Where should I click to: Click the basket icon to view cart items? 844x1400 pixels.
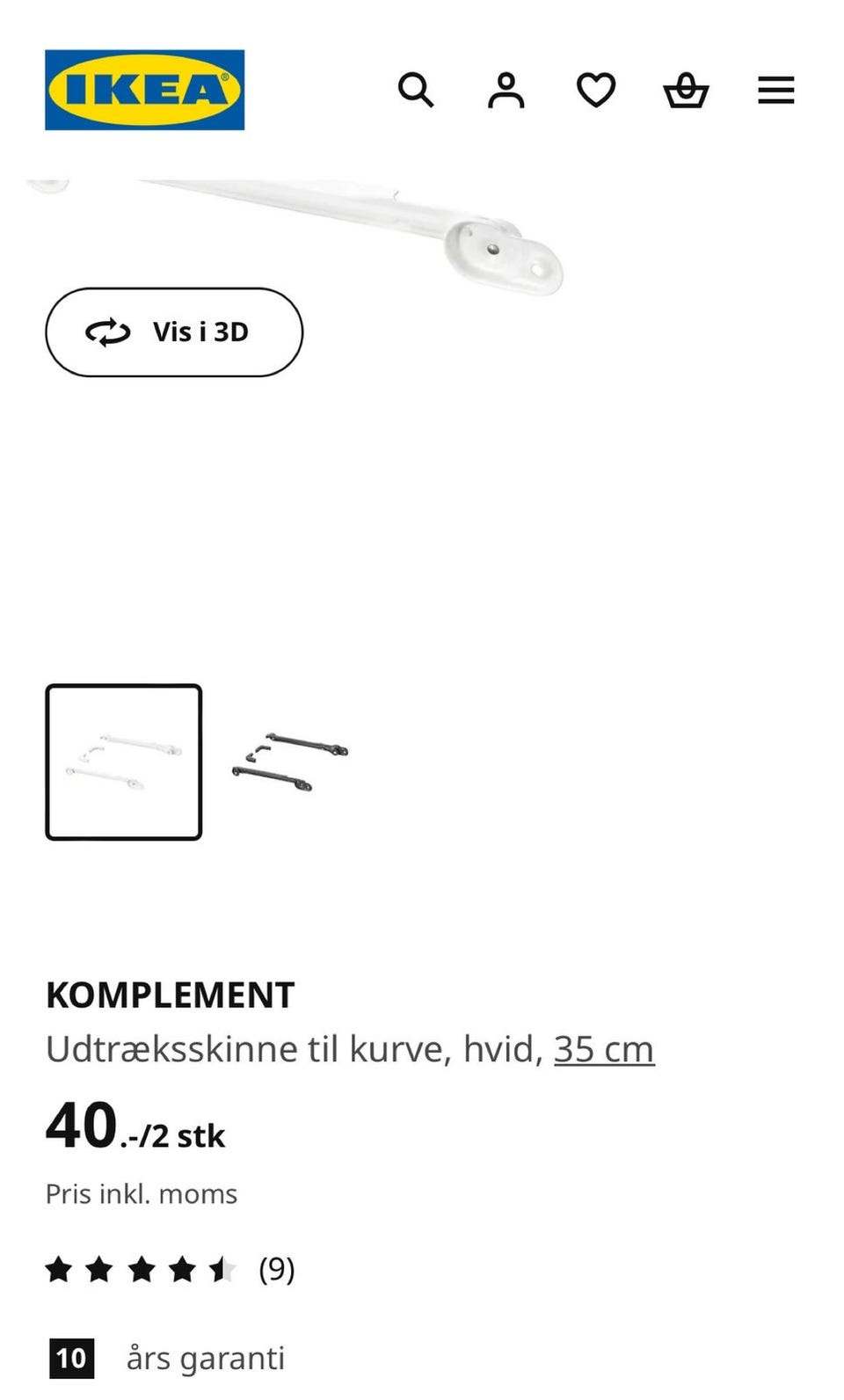[x=688, y=90]
